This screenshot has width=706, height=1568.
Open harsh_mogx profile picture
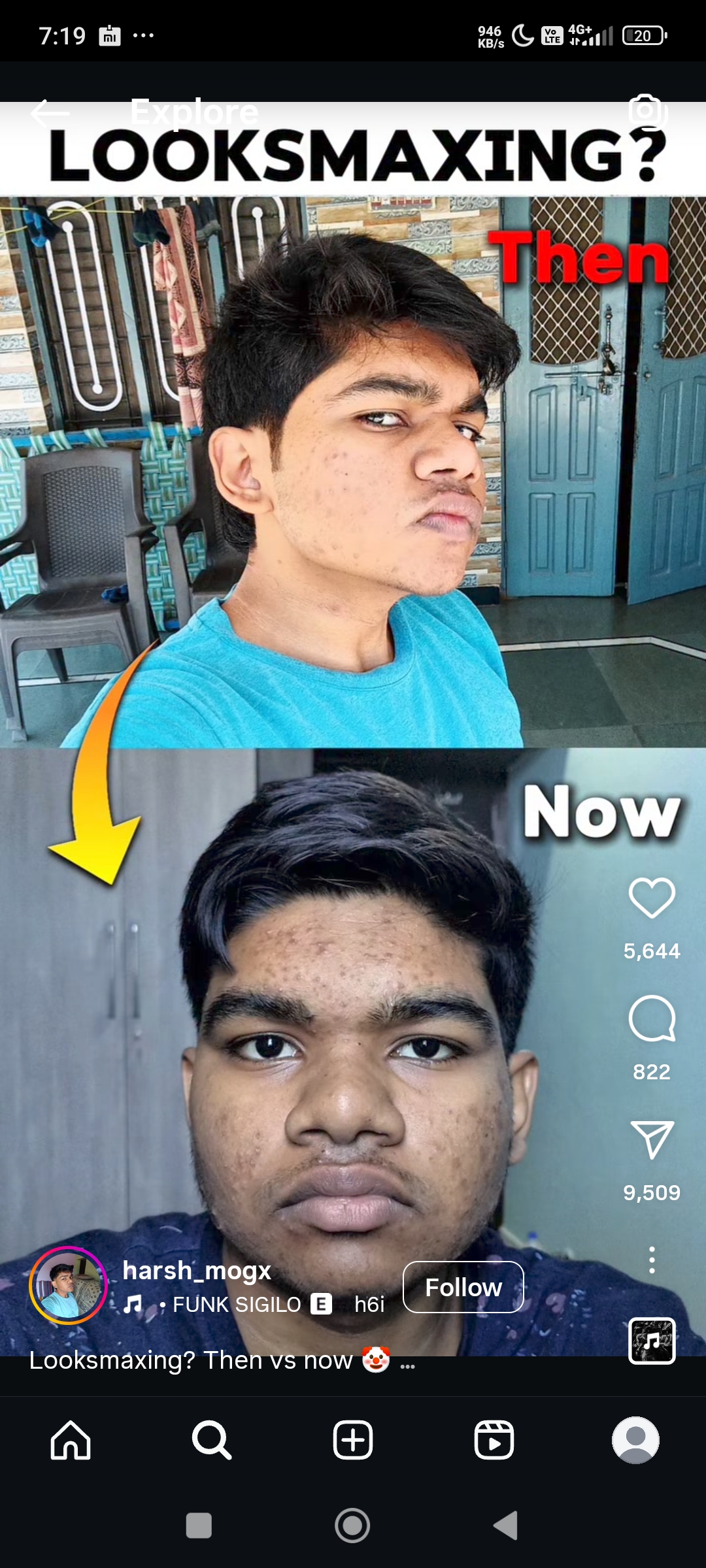point(68,1285)
